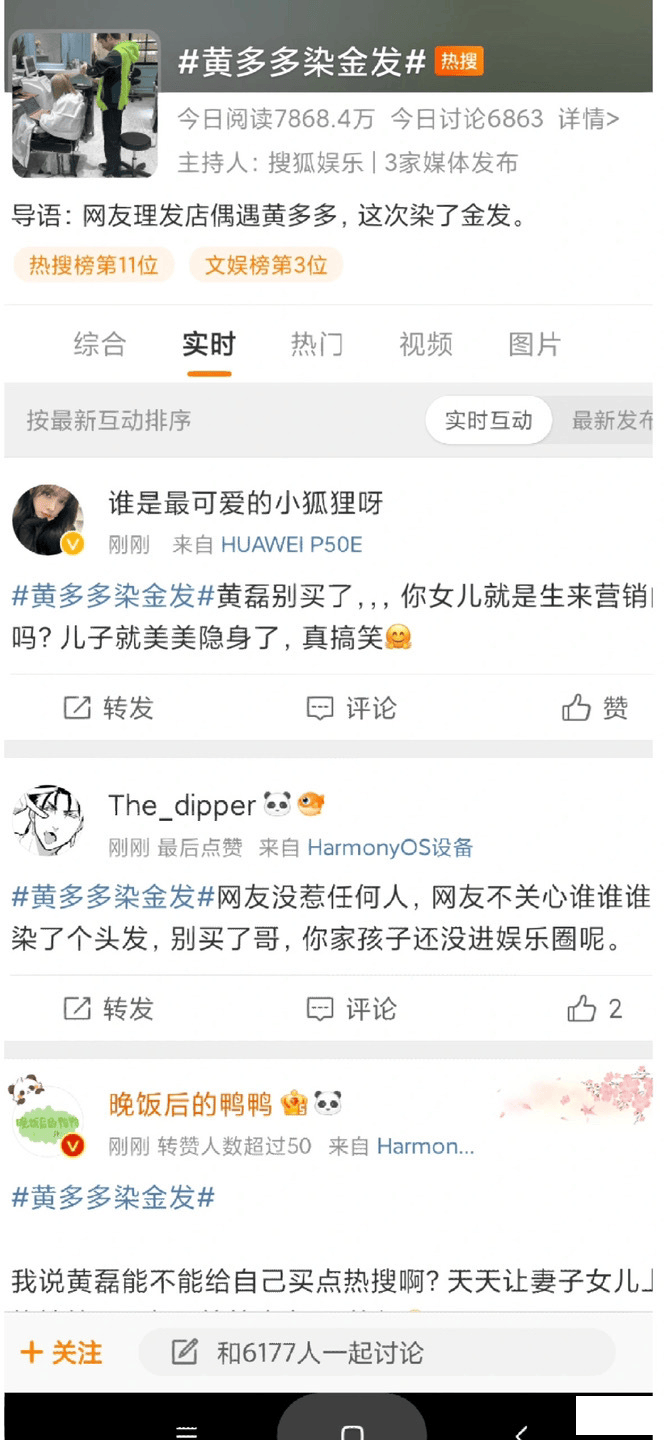Switch to the 热门 tab
Image resolution: width=664 pixels, height=1440 pixels.
pyautogui.click(x=316, y=345)
